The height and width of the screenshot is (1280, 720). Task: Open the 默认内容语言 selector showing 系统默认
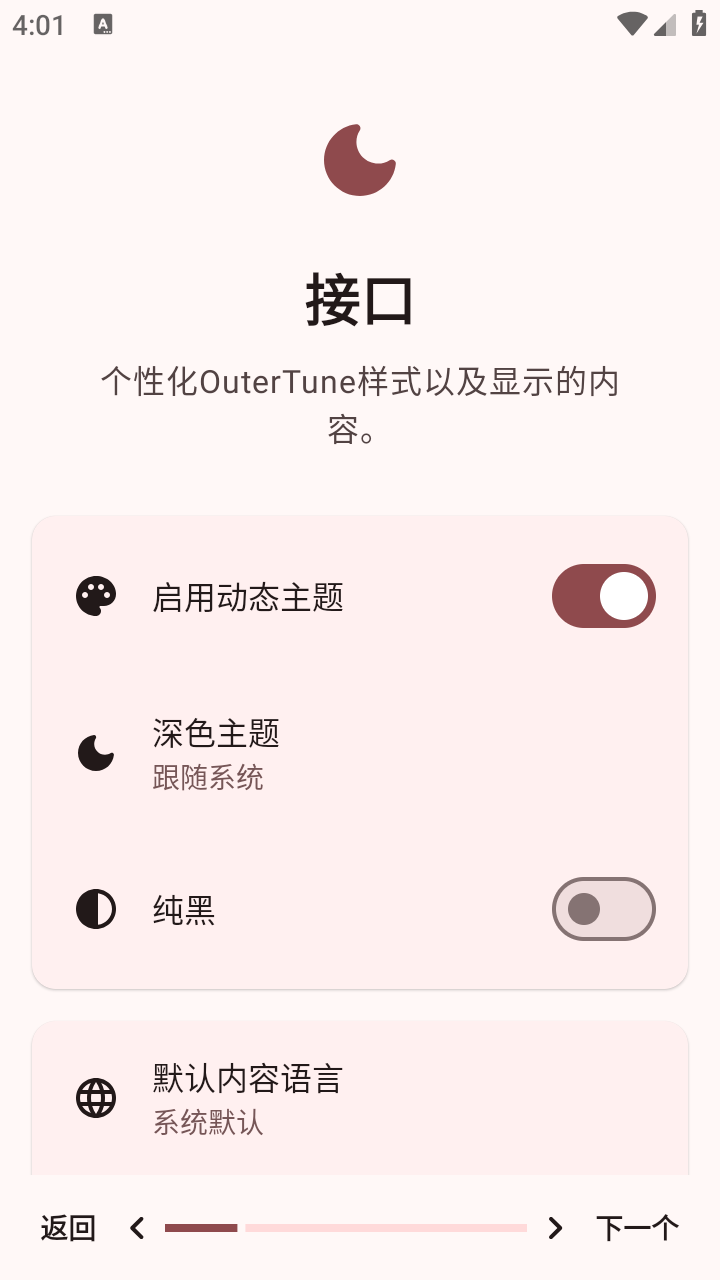coord(360,1098)
